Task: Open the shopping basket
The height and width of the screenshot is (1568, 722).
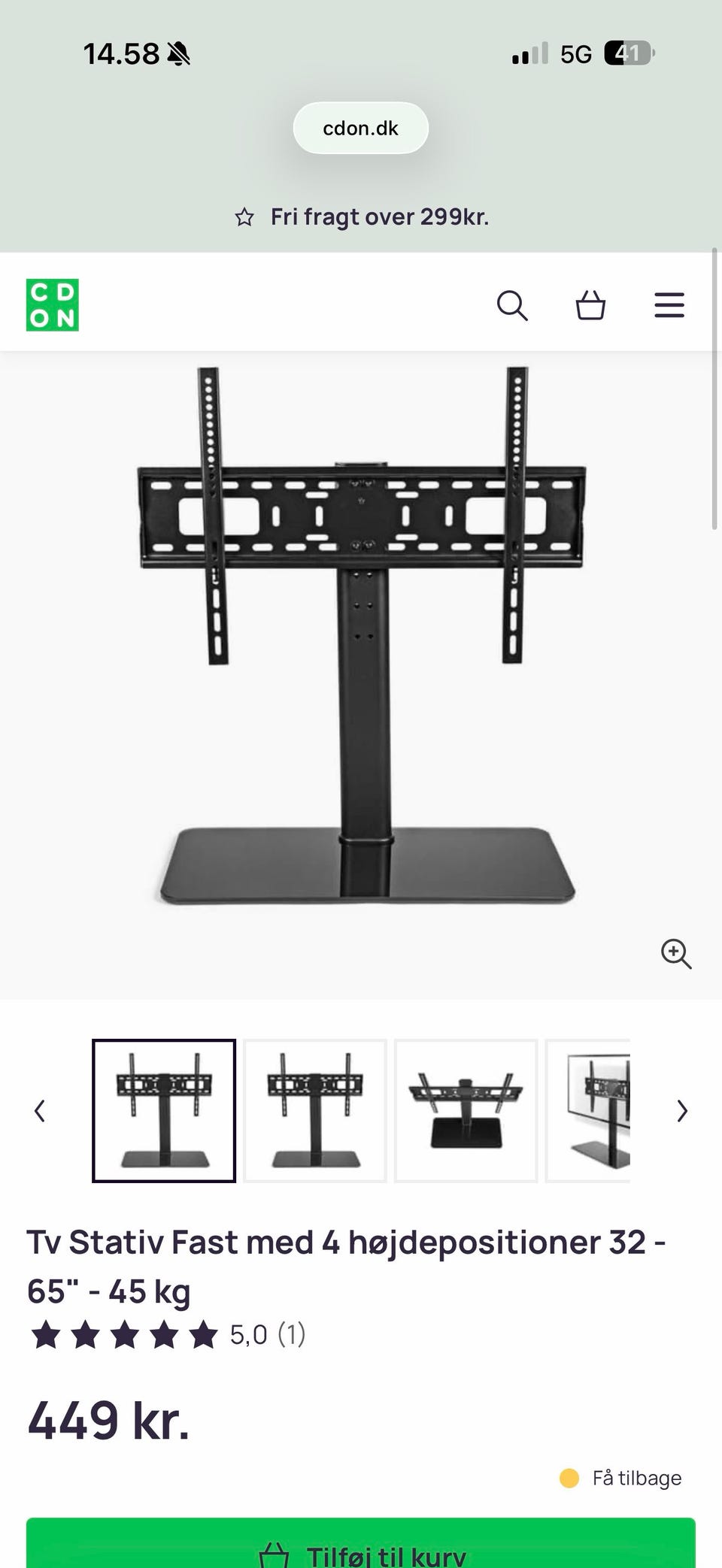Action: [590, 306]
